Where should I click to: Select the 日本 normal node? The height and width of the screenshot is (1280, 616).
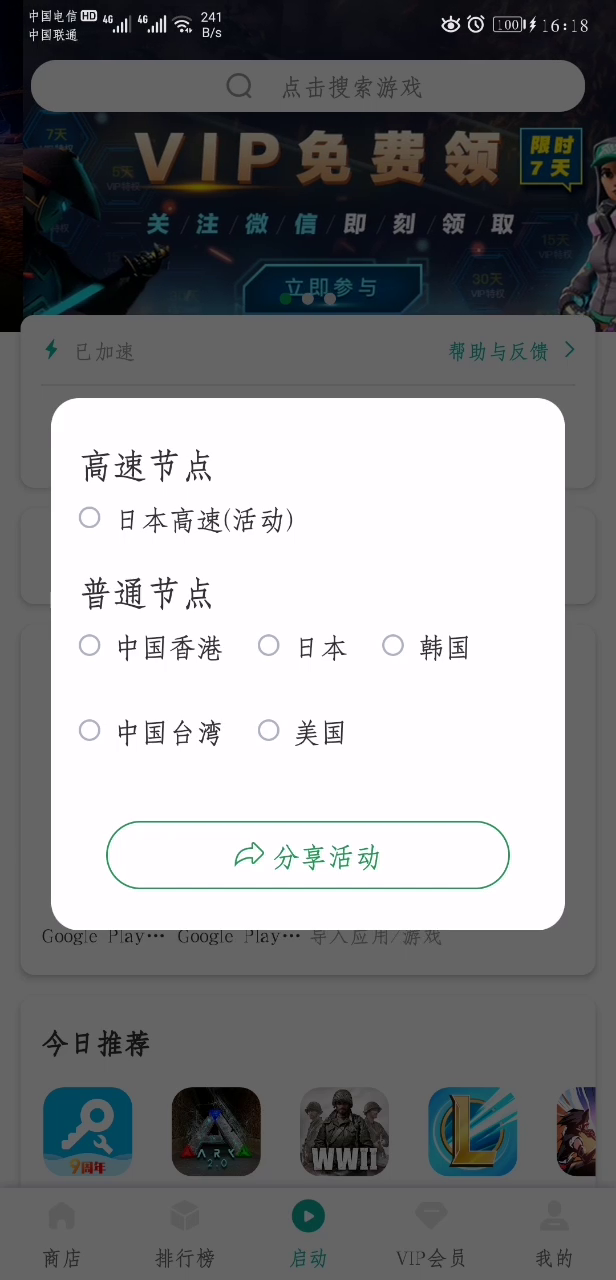click(302, 647)
